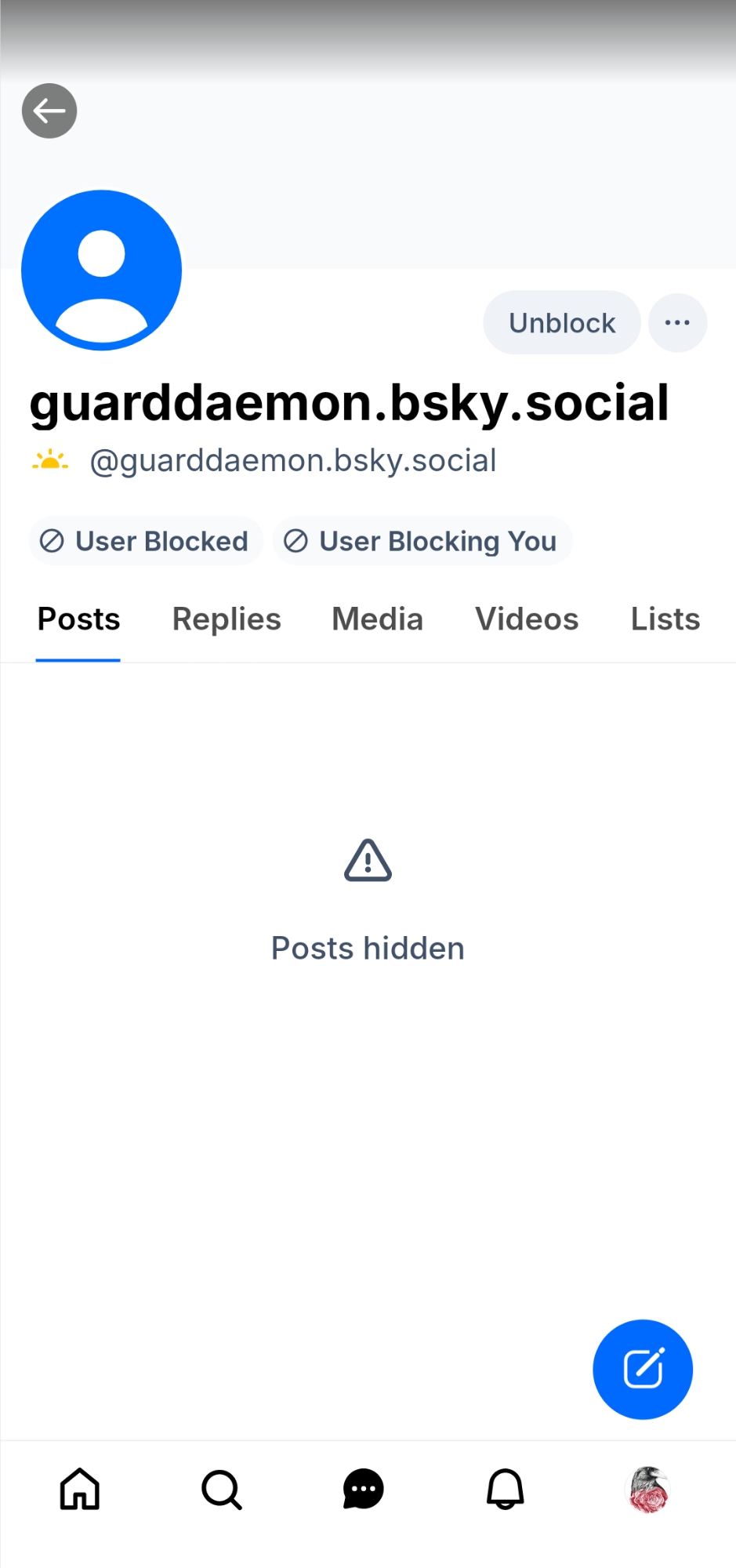Go to the Home feed
The width and height of the screenshot is (736, 1568).
tap(80, 1489)
